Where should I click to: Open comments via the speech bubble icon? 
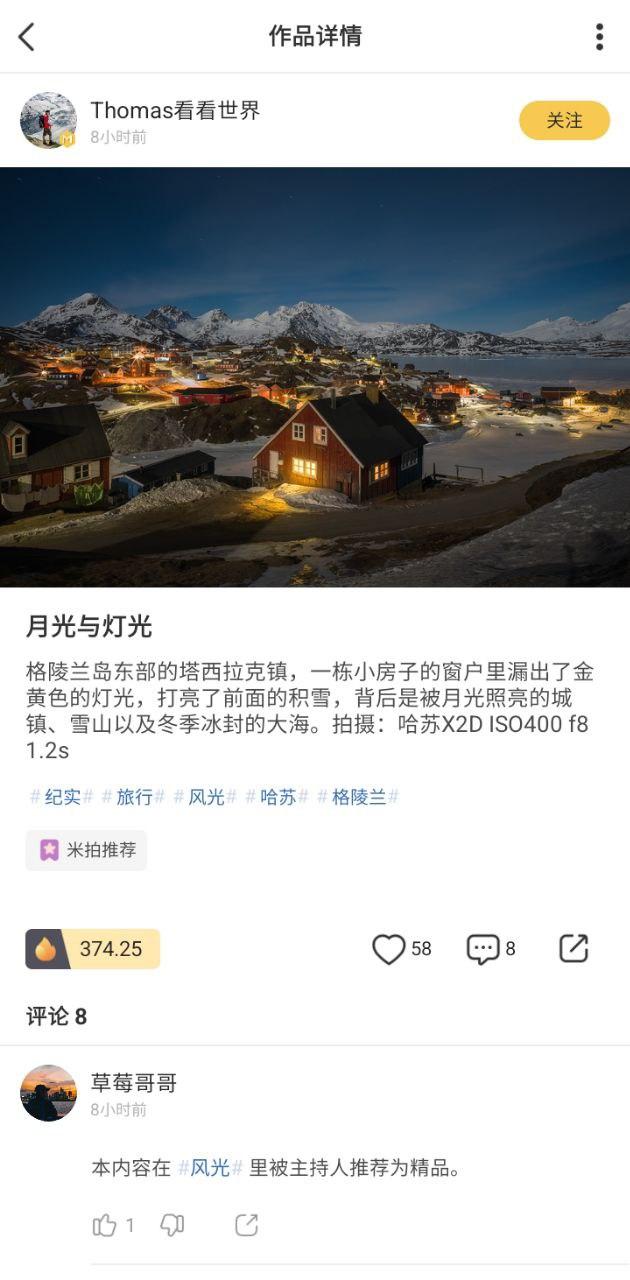[483, 949]
